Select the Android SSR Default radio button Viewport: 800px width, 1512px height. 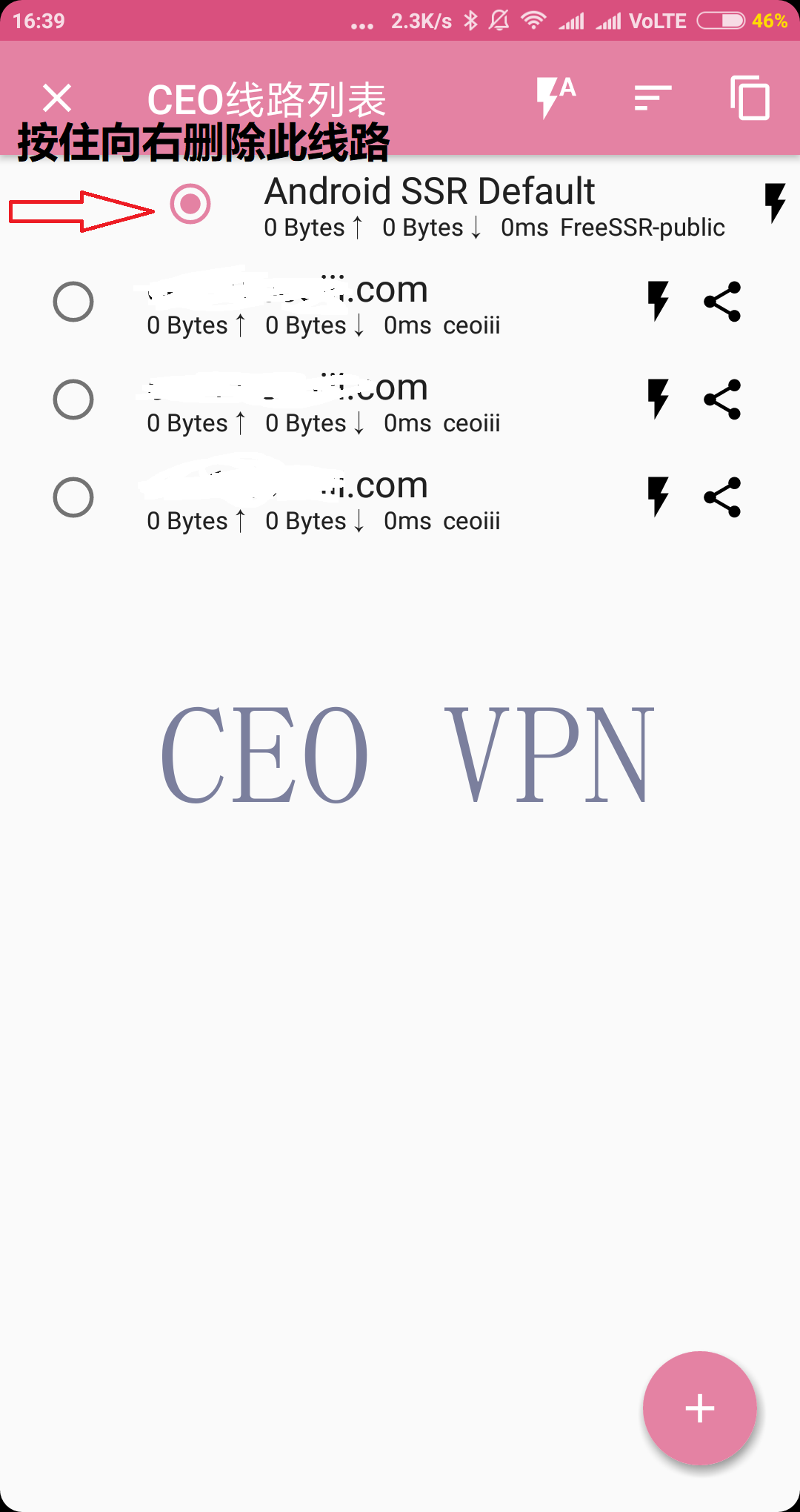pyautogui.click(x=190, y=204)
